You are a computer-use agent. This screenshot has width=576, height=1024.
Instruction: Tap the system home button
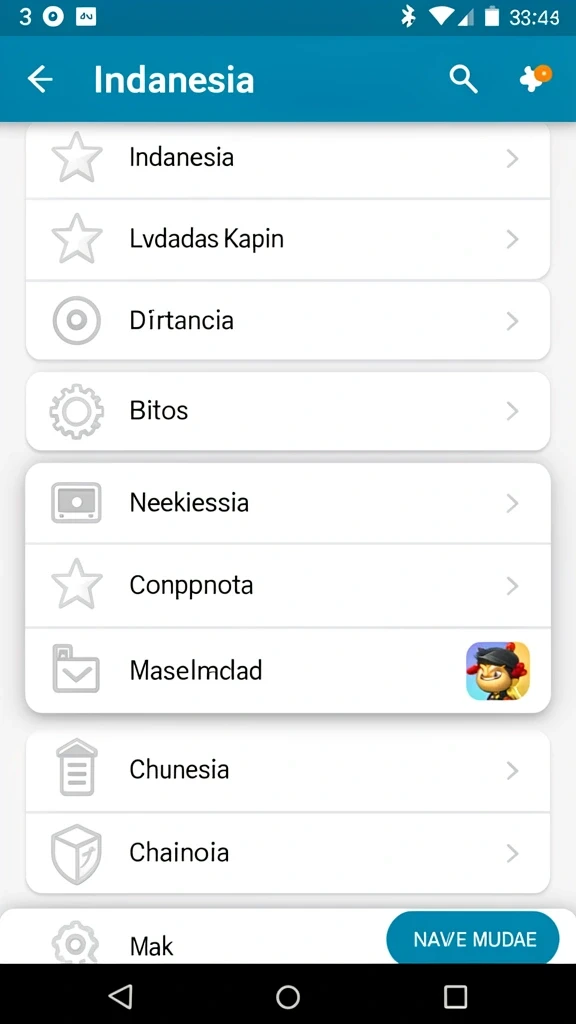pyautogui.click(x=288, y=997)
